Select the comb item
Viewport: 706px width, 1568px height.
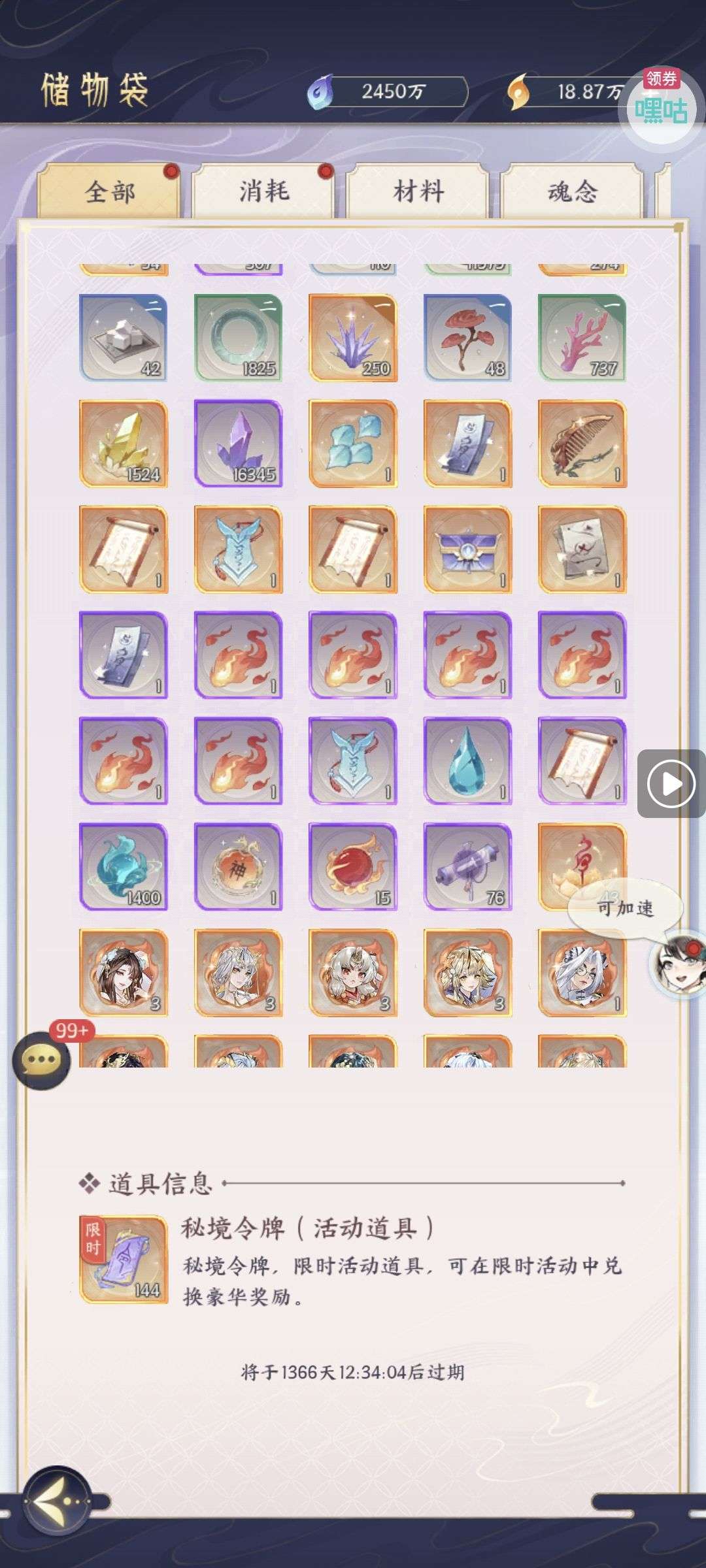click(x=582, y=444)
